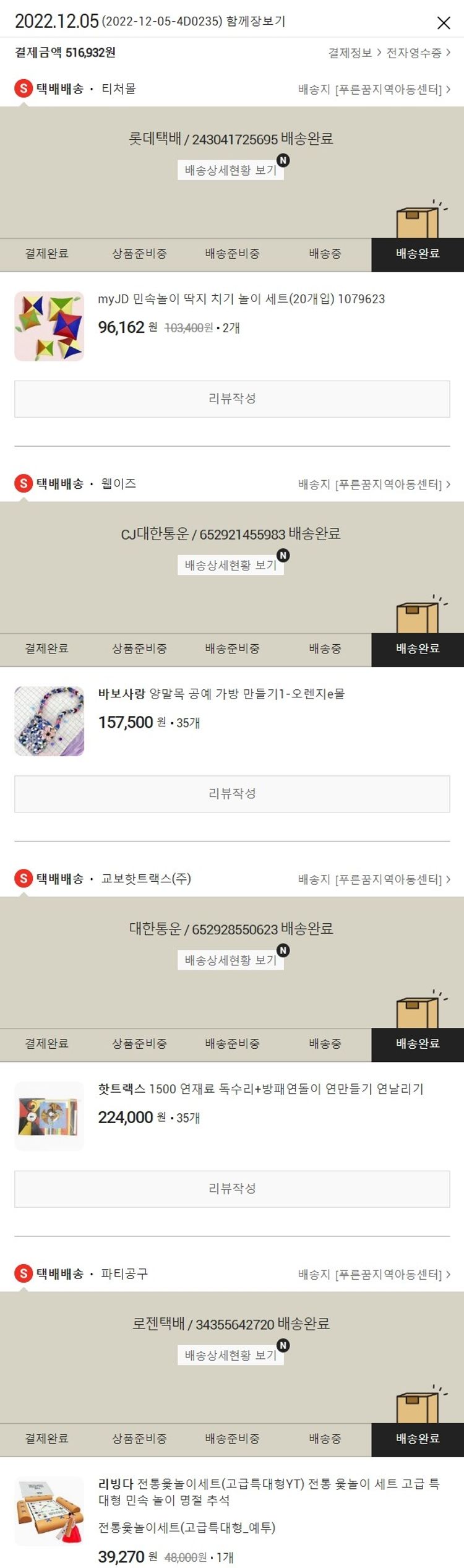Image resolution: width=464 pixels, height=1568 pixels.
Task: Open 배송지 link for 파티공구 order
Action: [374, 1275]
